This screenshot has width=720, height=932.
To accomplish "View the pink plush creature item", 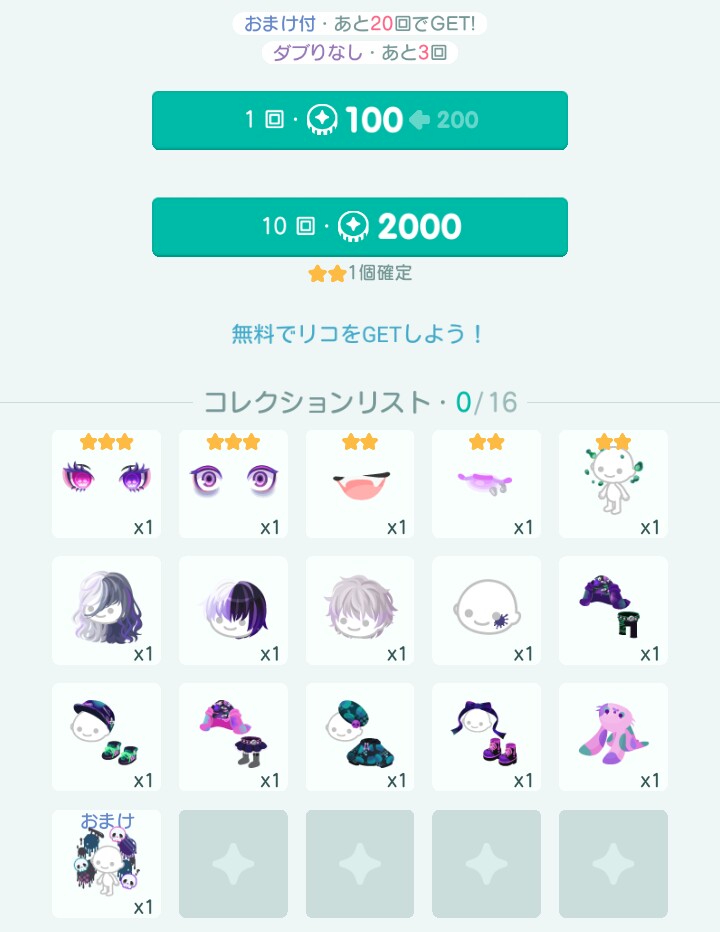I will (x=613, y=737).
